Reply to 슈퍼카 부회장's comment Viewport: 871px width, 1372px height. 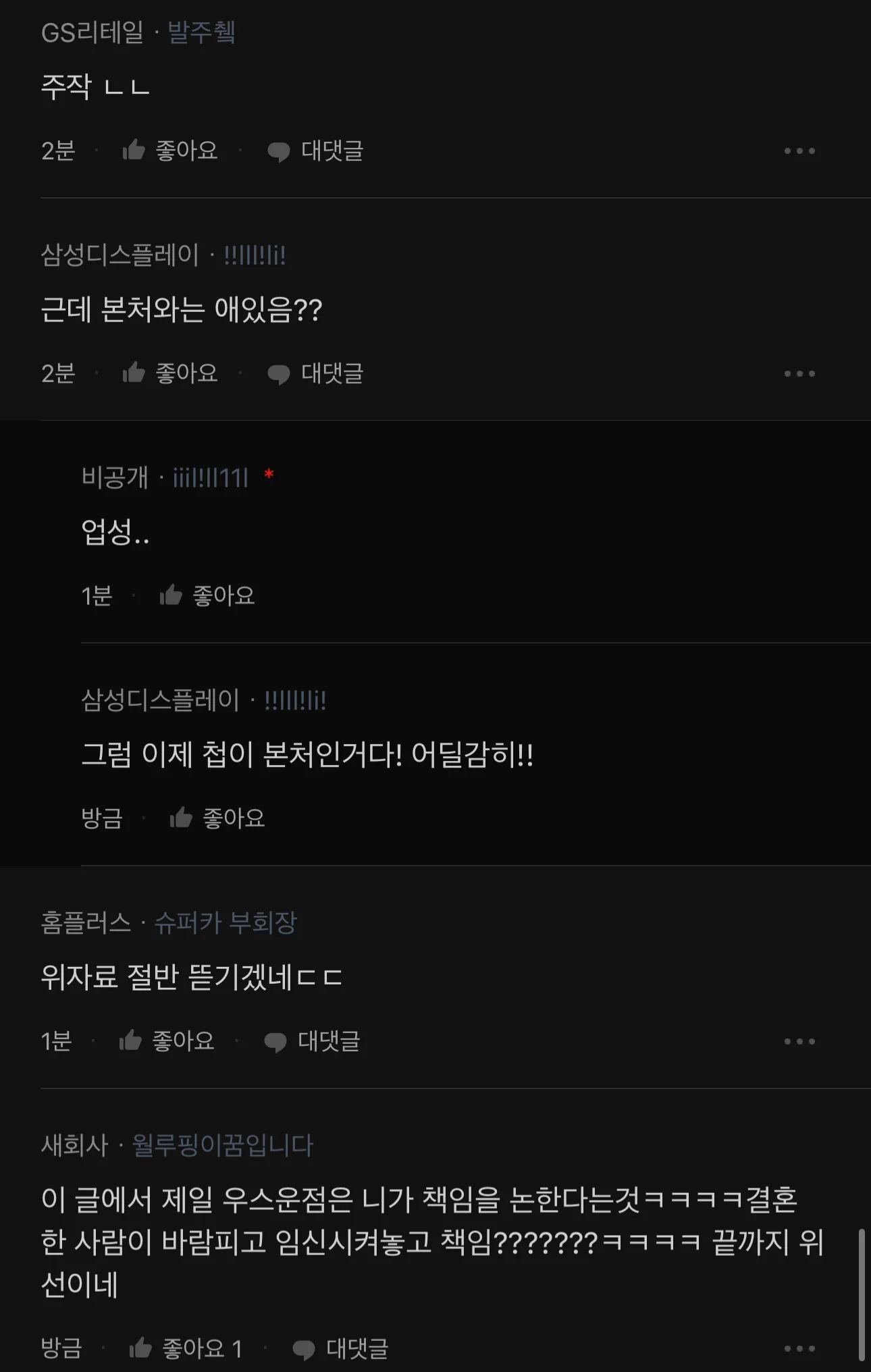tap(311, 1041)
